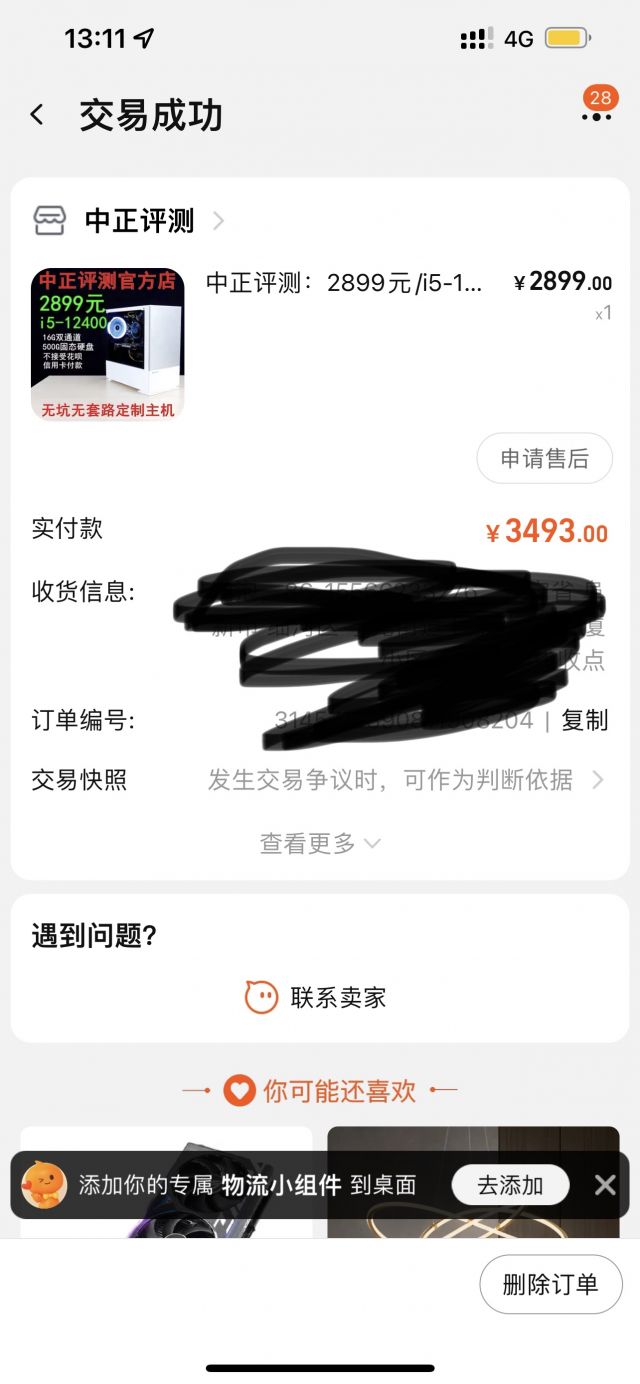This screenshot has width=640, height=1384.
Task: Delete this order with 删除订单
Action: point(550,1285)
